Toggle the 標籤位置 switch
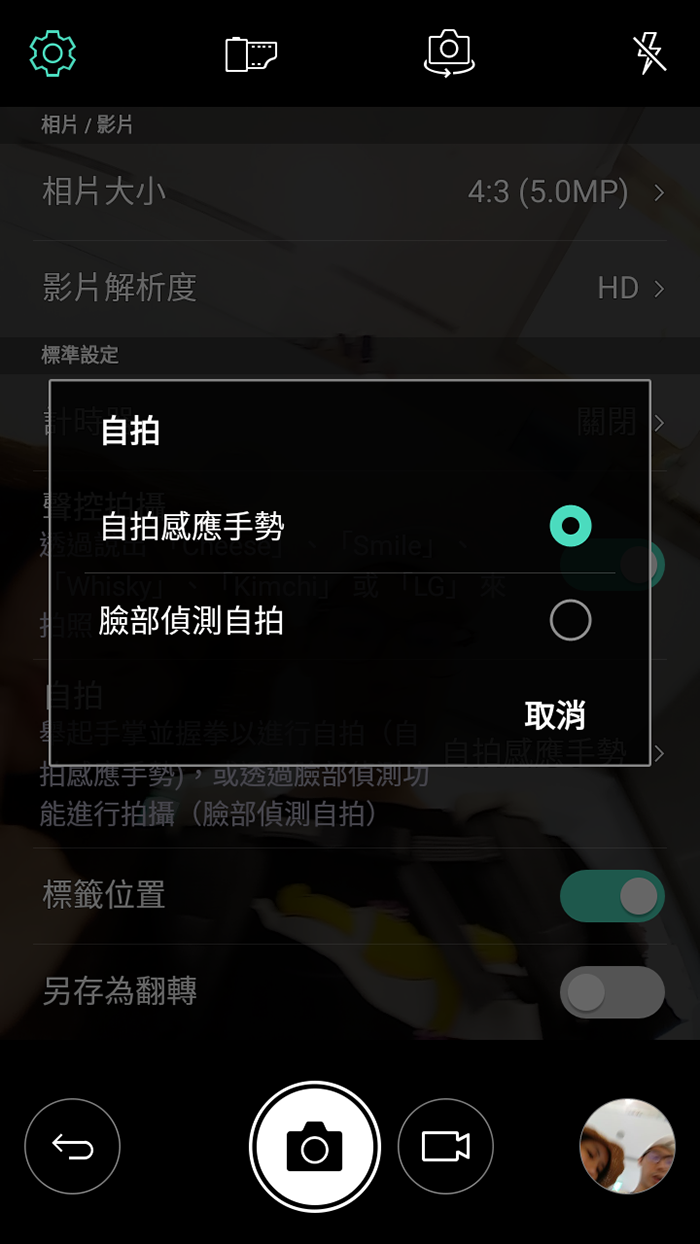This screenshot has width=700, height=1244. point(612,895)
